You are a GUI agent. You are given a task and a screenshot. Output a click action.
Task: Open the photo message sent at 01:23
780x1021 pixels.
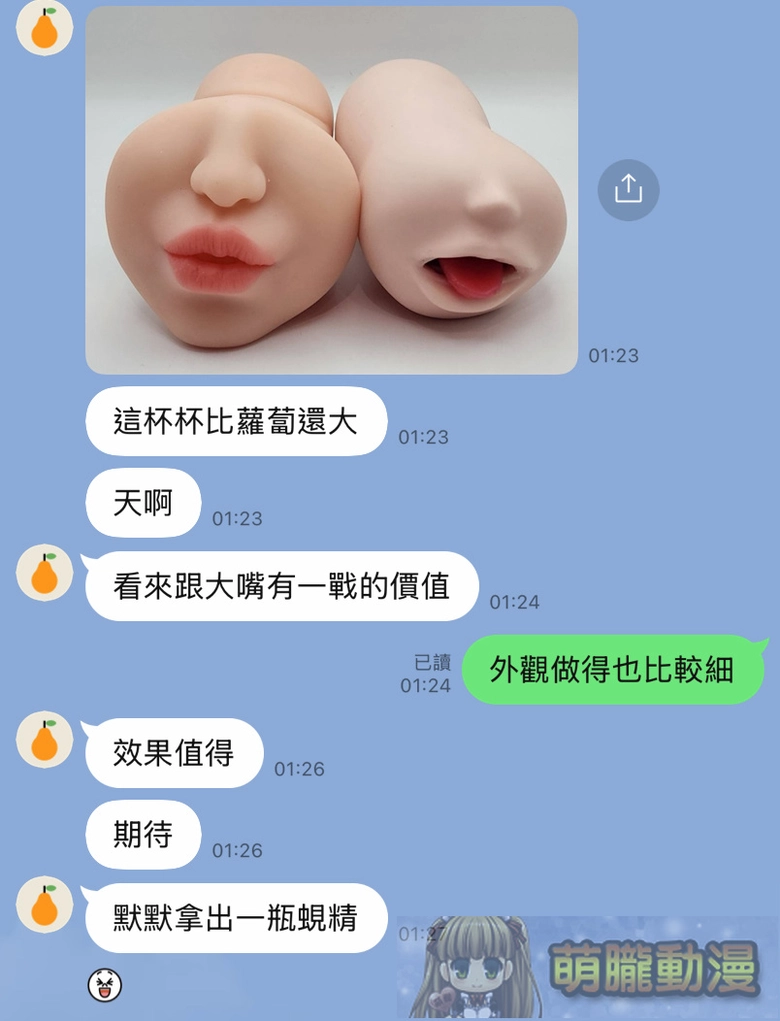(x=331, y=190)
